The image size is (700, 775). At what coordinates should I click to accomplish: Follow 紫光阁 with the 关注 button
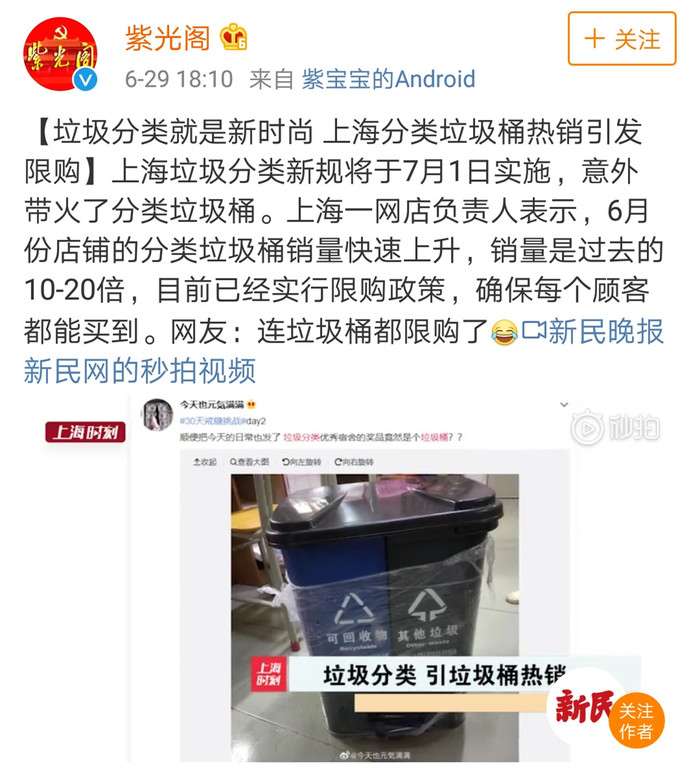[x=622, y=40]
